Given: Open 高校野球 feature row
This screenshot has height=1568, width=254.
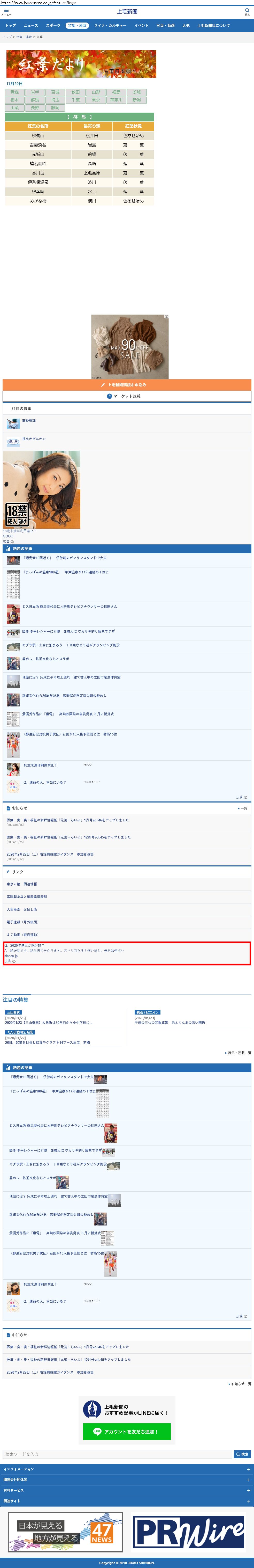Looking at the screenshot, I should click(29, 421).
